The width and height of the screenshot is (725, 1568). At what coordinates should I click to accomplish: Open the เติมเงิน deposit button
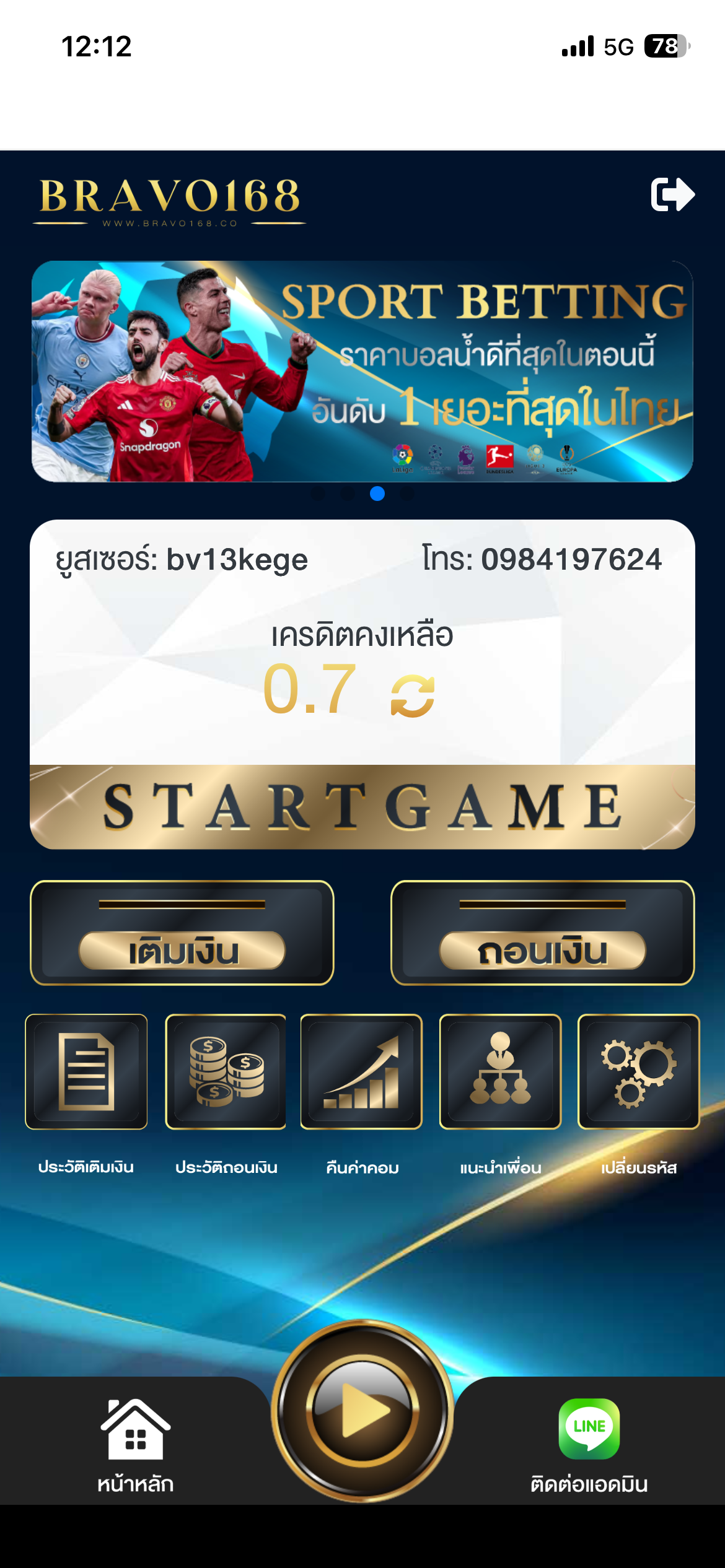(x=182, y=933)
